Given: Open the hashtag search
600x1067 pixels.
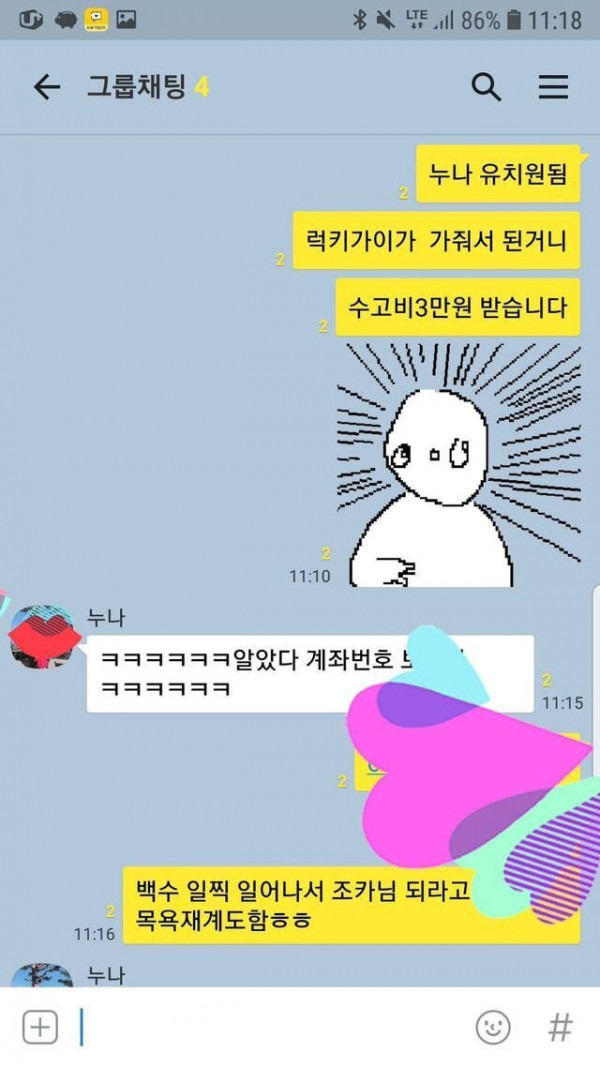Looking at the screenshot, I should coord(560,1027).
